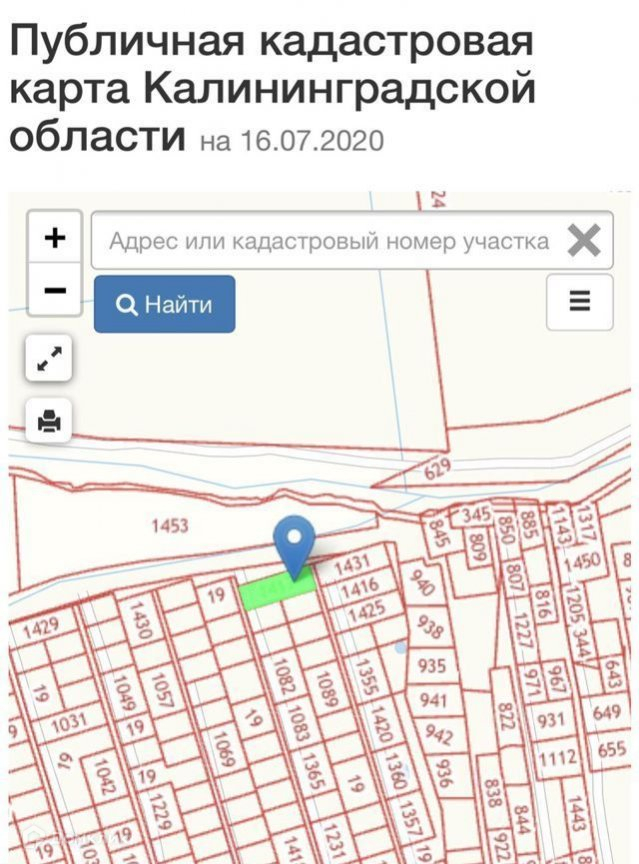Open the hamburger layers menu
This screenshot has width=639, height=864.
click(x=579, y=301)
